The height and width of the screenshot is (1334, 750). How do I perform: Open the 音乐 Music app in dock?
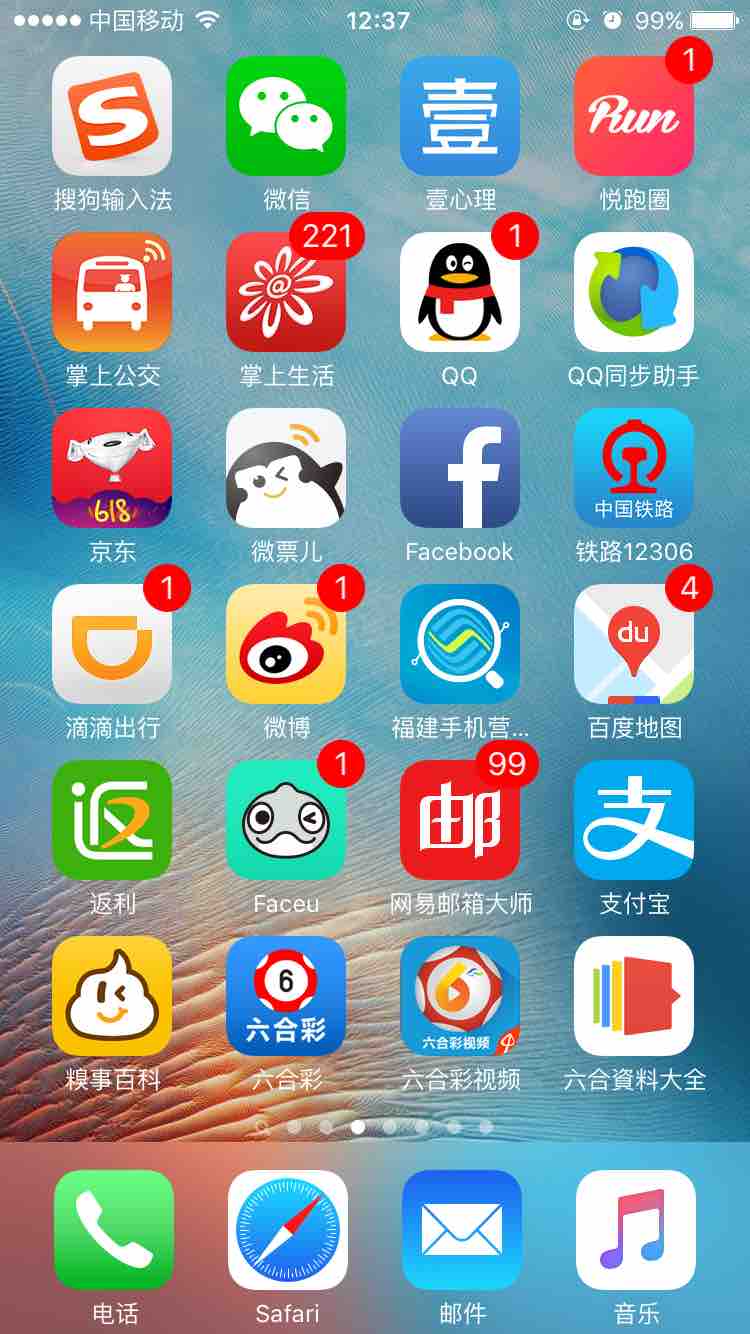[x=636, y=1230]
